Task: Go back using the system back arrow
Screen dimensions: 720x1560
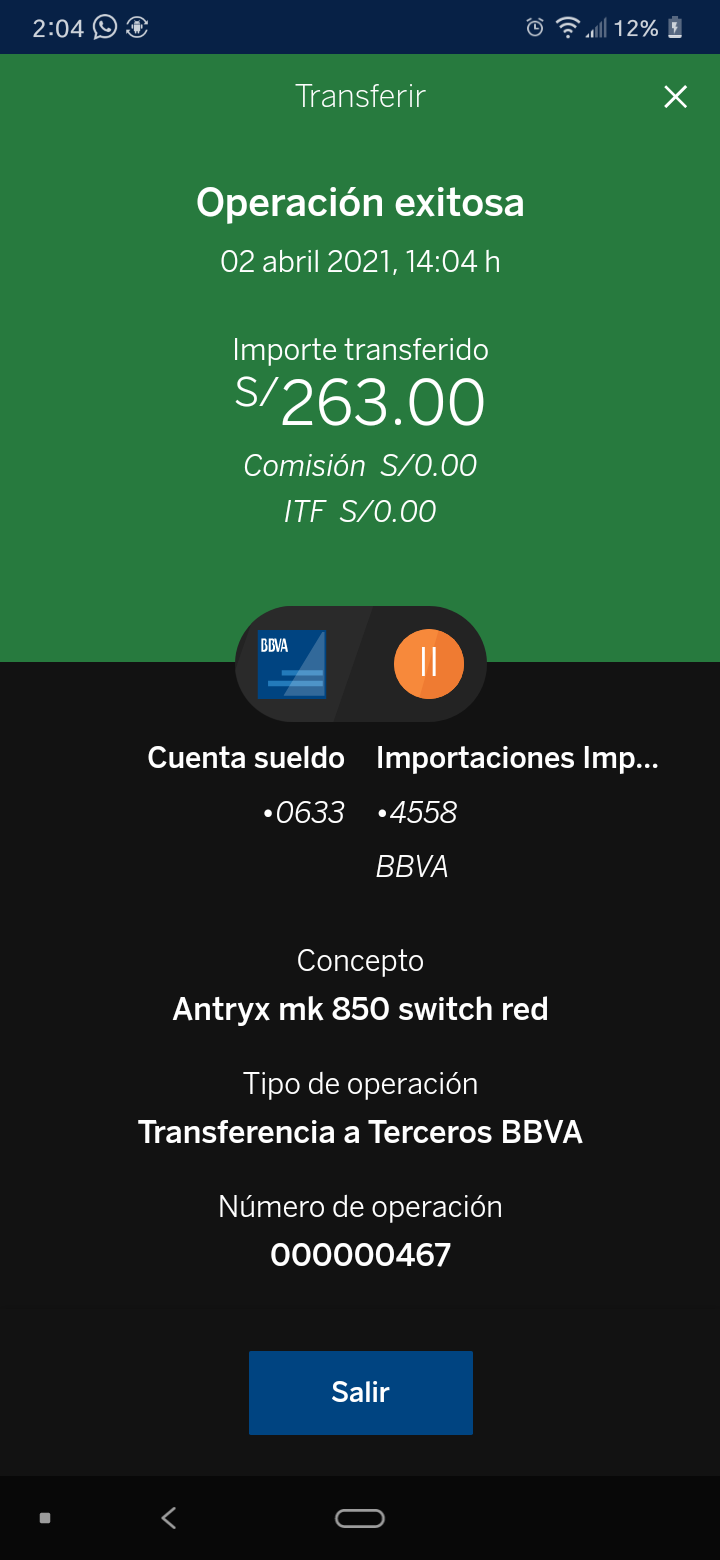Action: pos(169,1518)
